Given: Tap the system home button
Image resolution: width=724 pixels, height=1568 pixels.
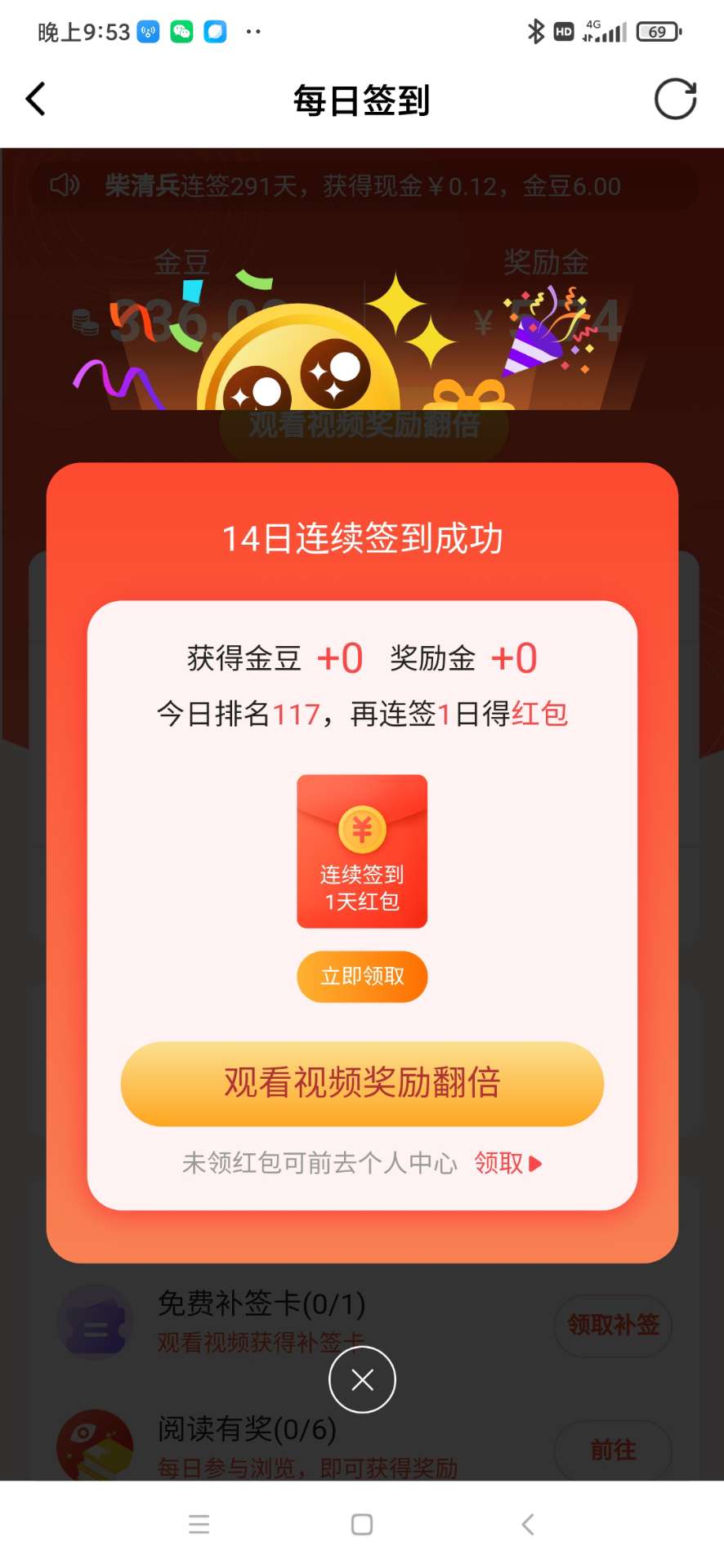Looking at the screenshot, I should 362,1524.
